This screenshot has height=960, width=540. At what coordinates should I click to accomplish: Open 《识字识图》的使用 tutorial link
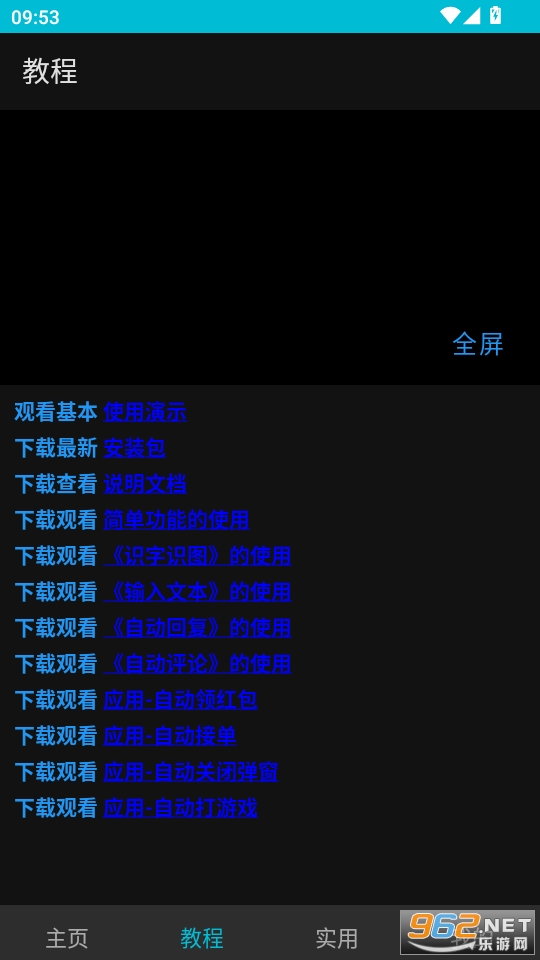point(197,556)
